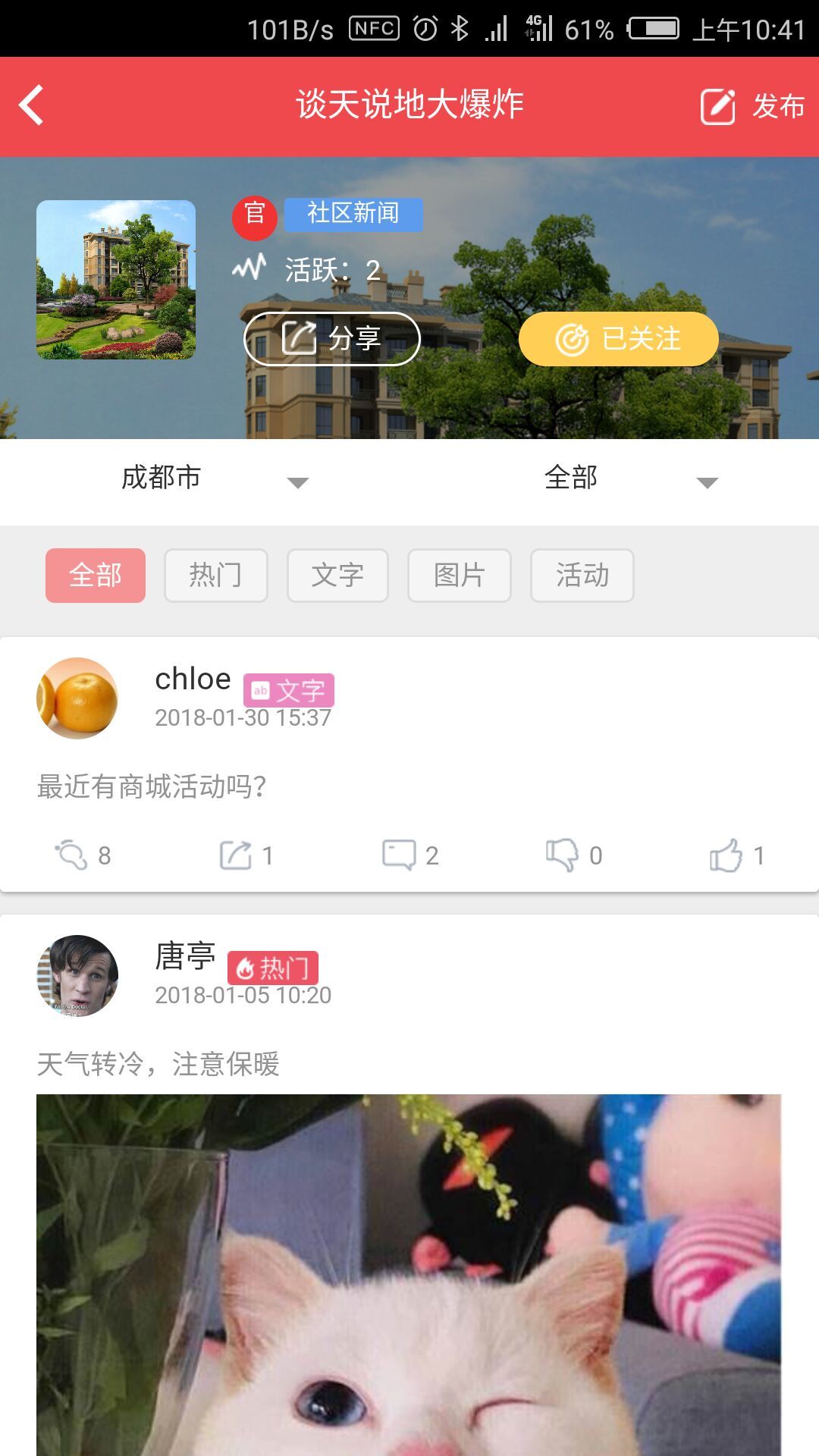
Task: Select the 热门 filter
Action: (215, 576)
